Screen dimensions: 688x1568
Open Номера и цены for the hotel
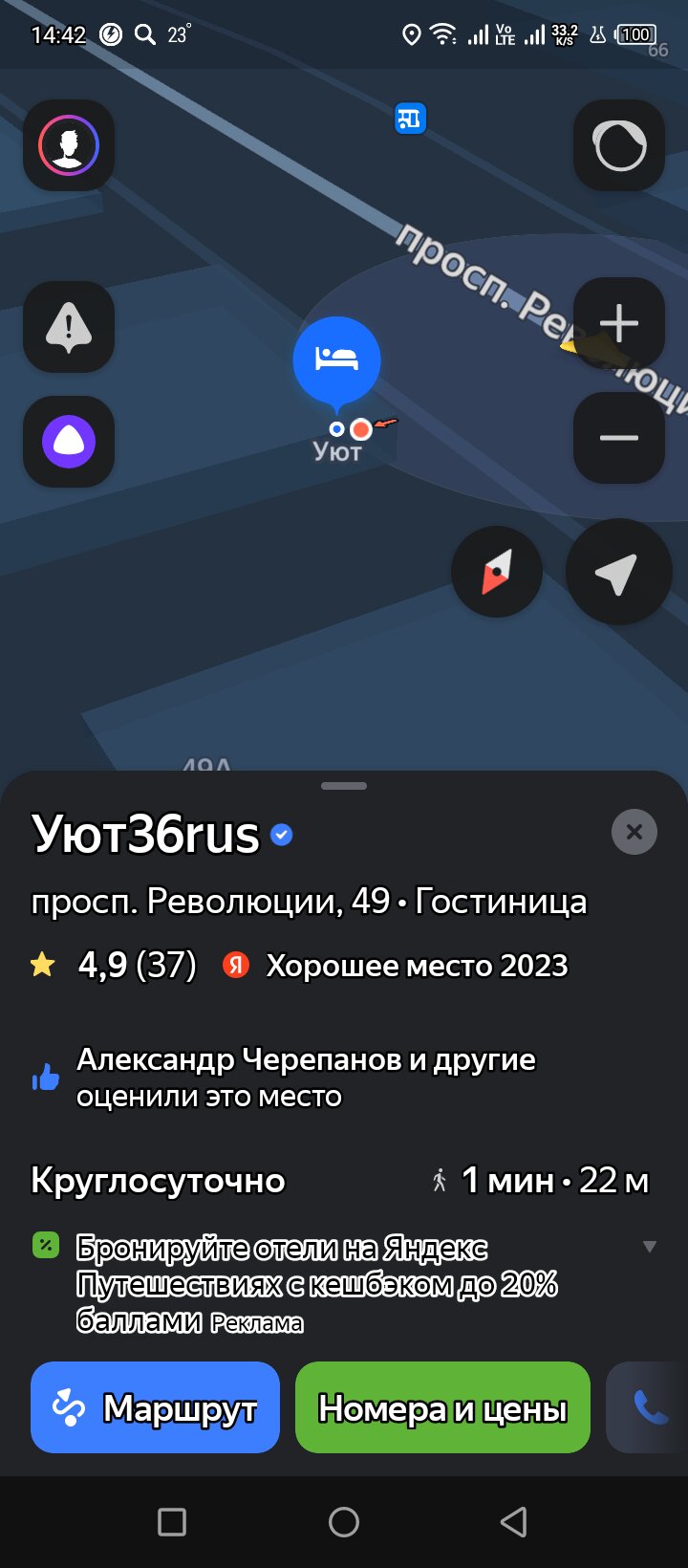click(x=441, y=1406)
